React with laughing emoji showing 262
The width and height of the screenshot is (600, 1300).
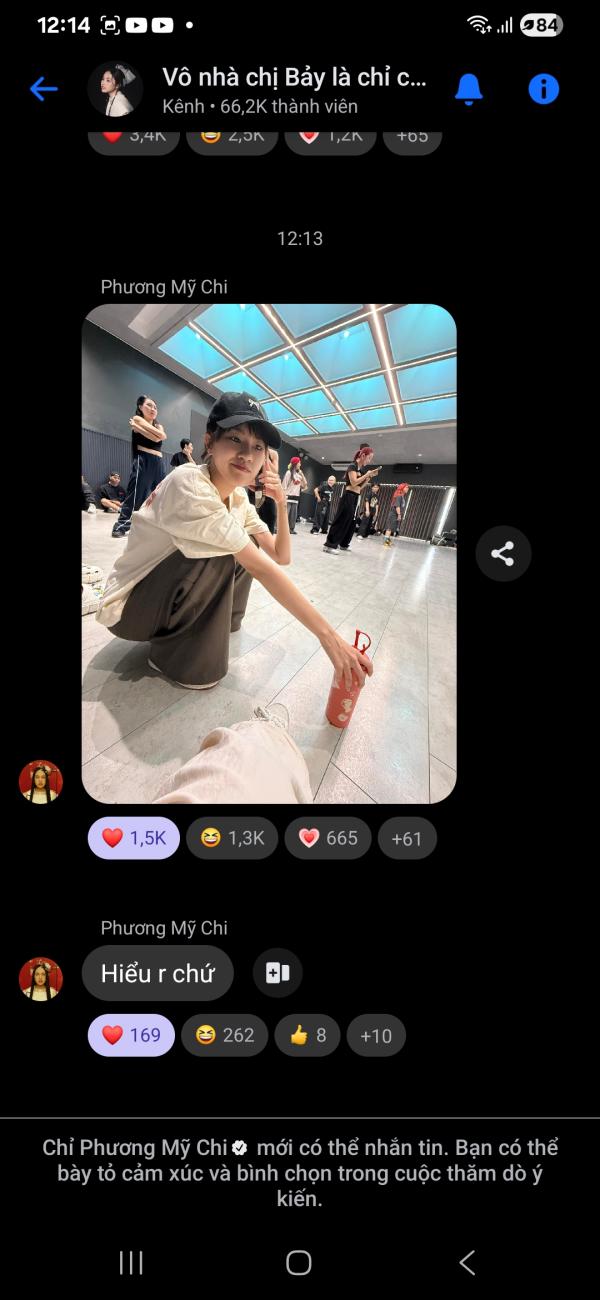point(225,1035)
